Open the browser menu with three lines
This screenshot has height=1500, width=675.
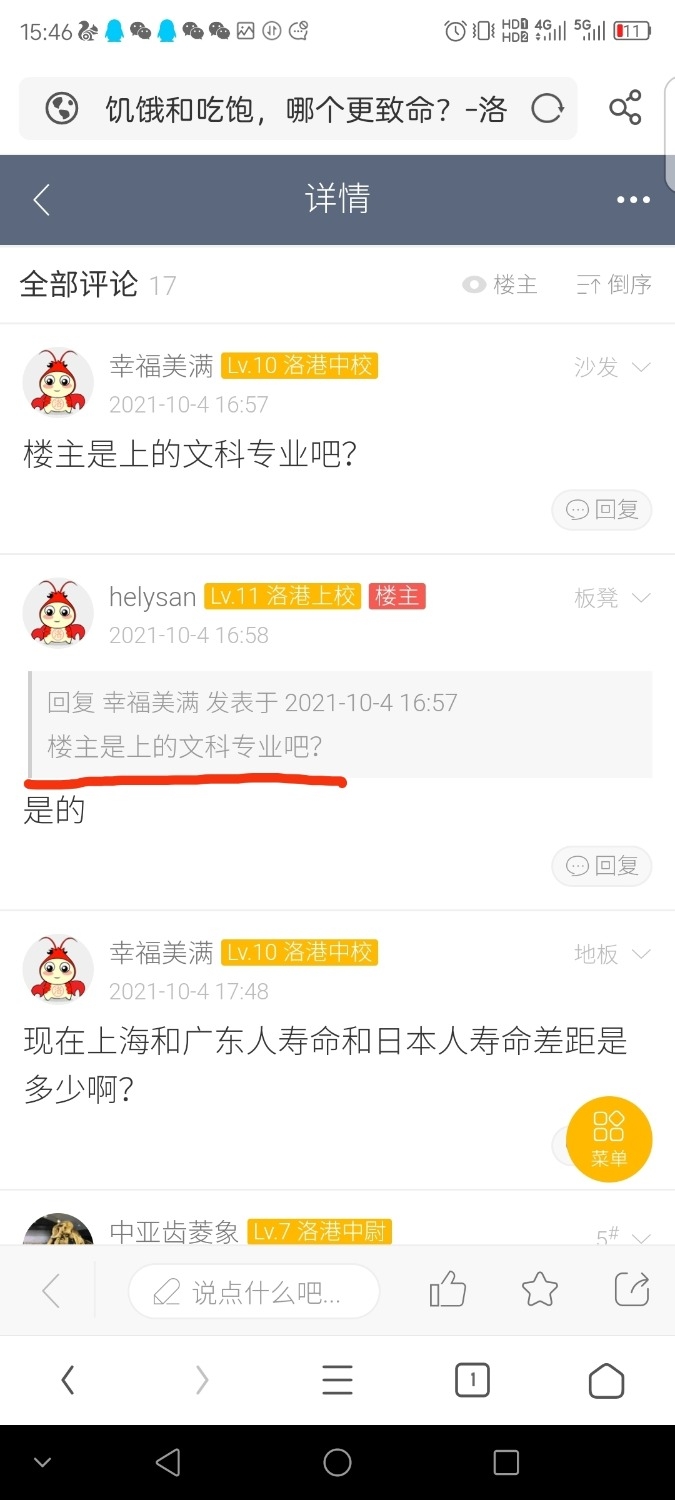(337, 1381)
